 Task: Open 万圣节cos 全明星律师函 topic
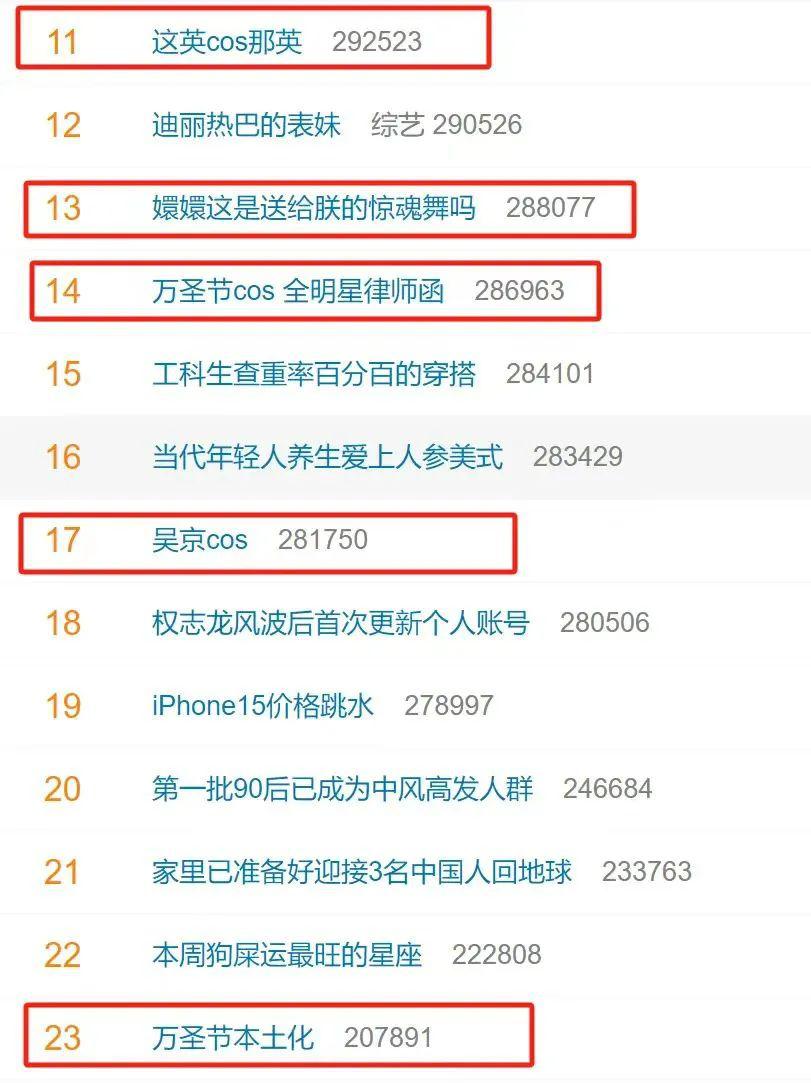[297, 291]
